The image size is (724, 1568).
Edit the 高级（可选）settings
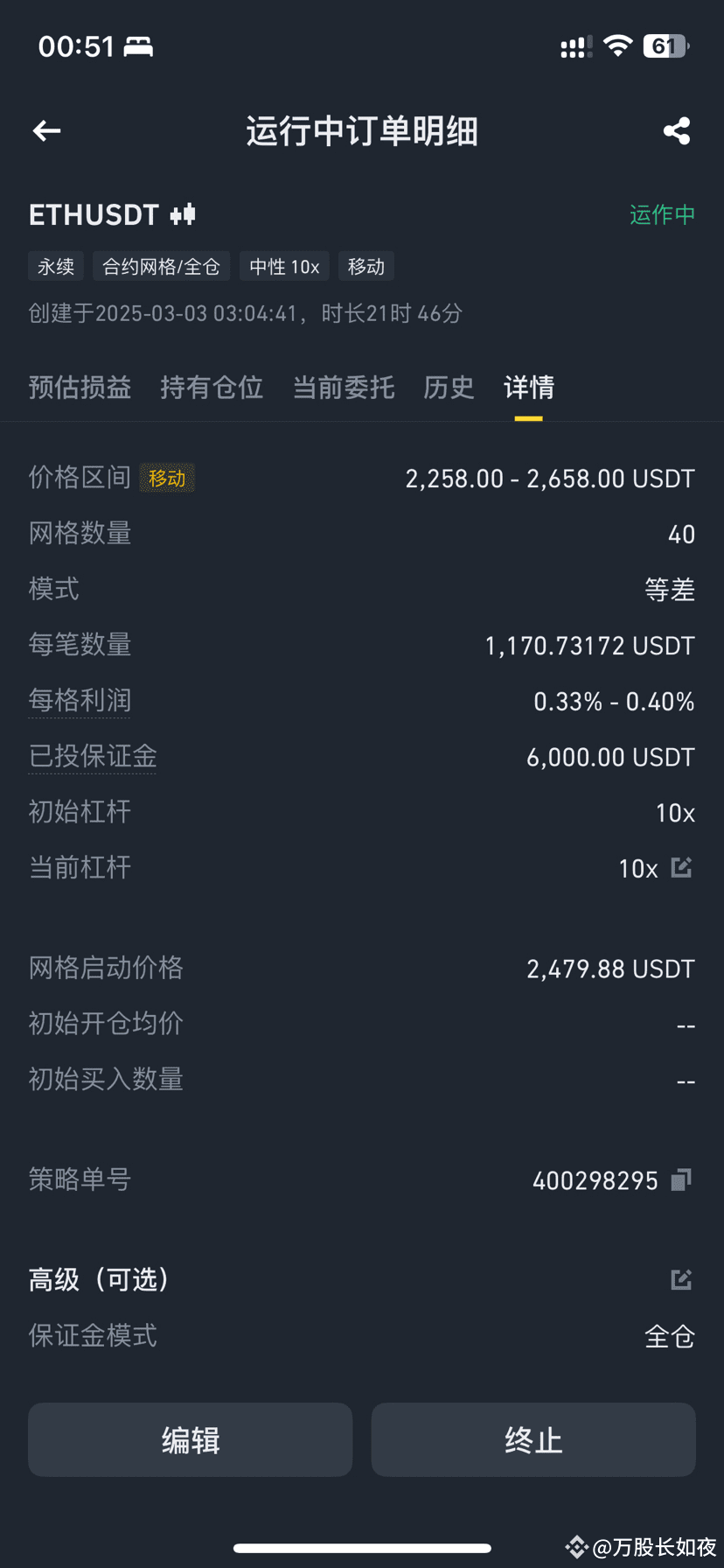(x=681, y=1280)
